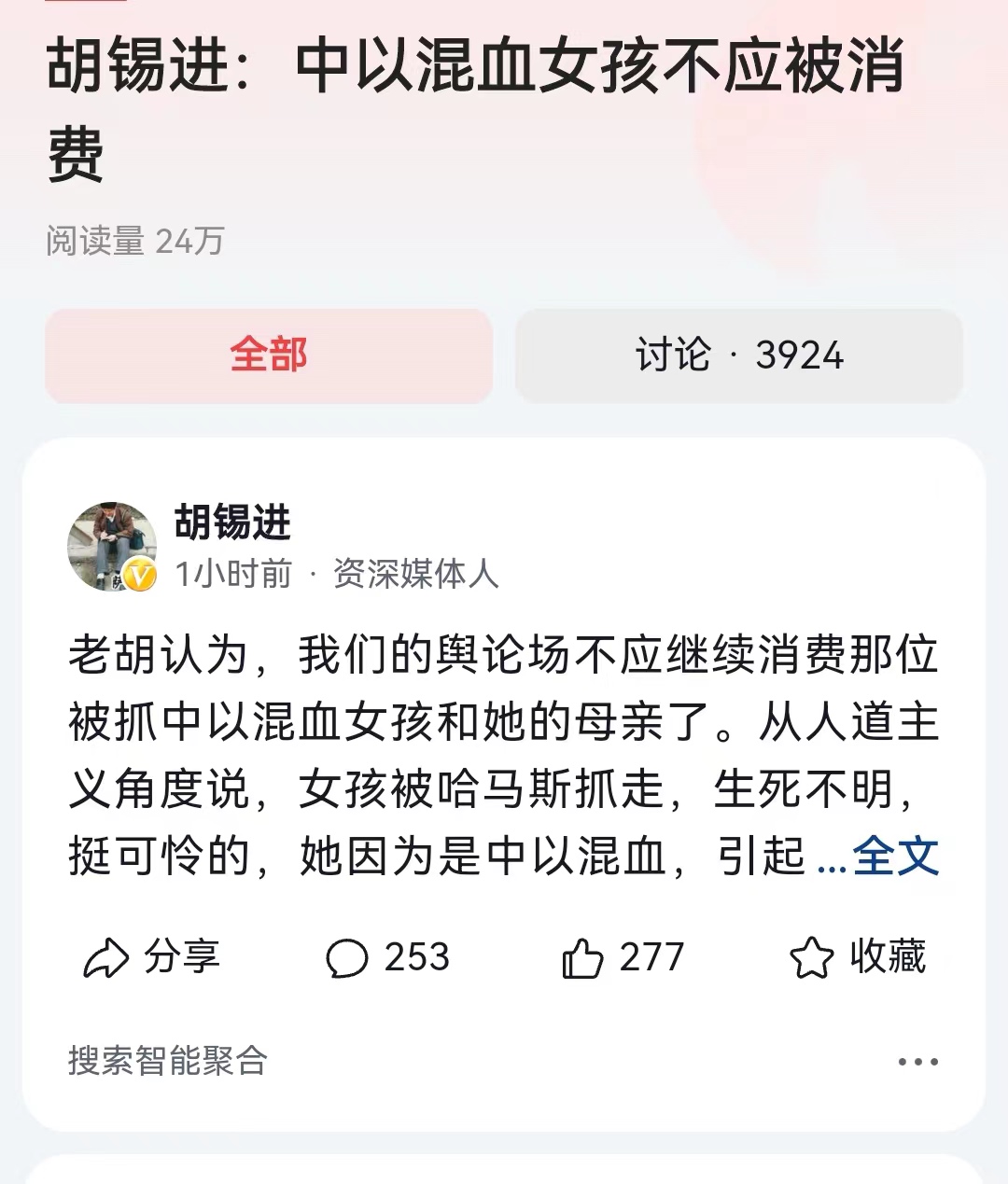Image resolution: width=1008 pixels, height=1184 pixels.
Task: Click Hu Xijin's profile avatar
Action: [112, 539]
